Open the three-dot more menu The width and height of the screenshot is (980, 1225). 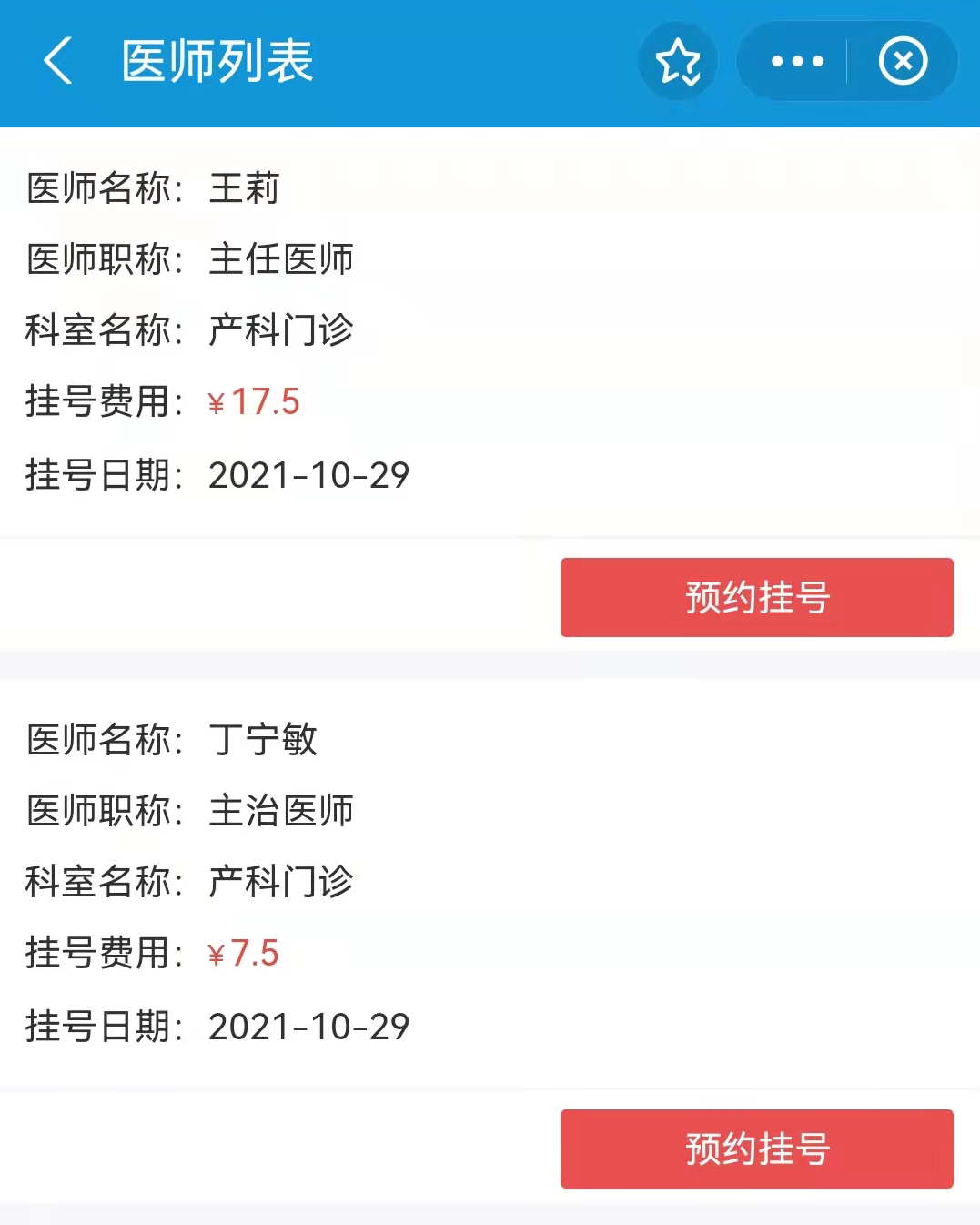point(796,62)
